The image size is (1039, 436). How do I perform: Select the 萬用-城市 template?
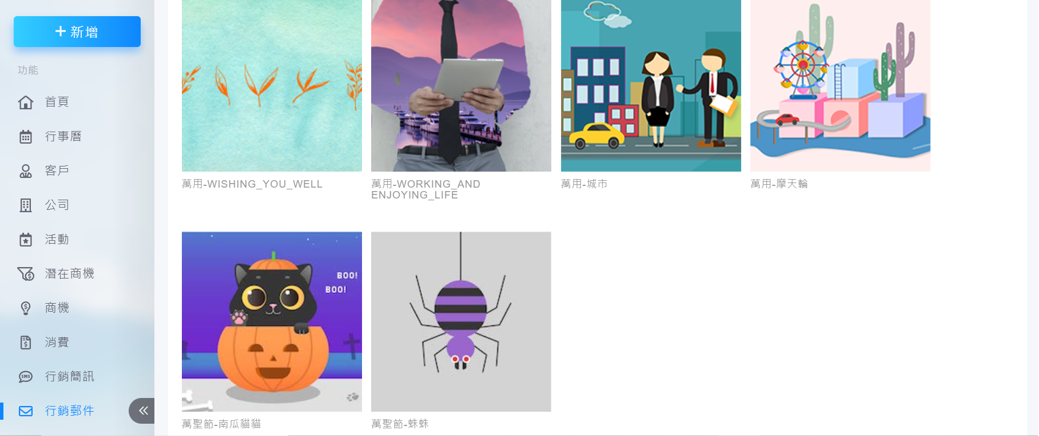(651, 85)
